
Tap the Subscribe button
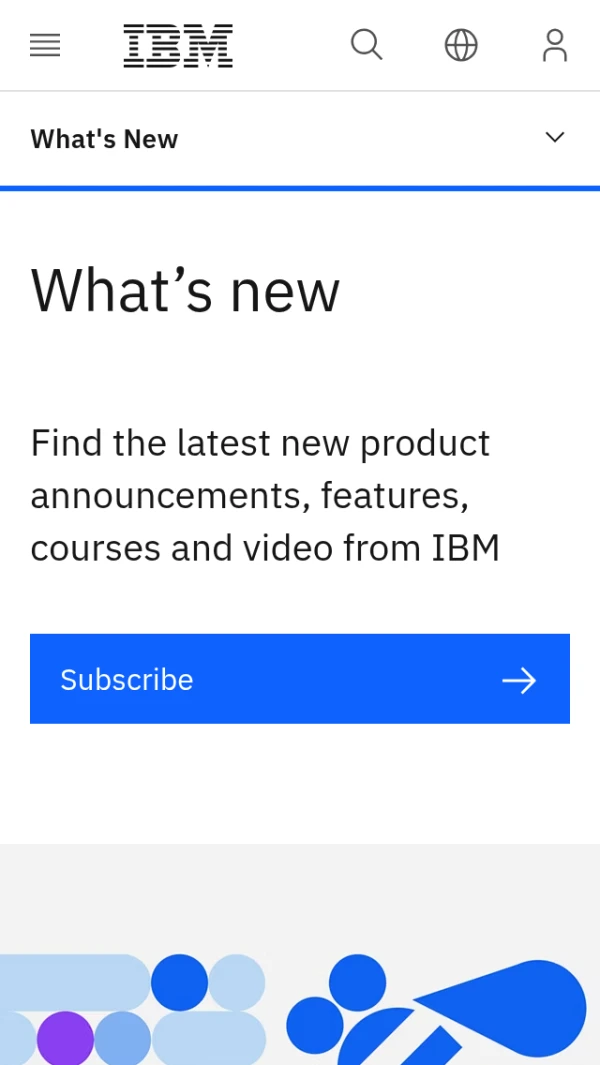300,679
